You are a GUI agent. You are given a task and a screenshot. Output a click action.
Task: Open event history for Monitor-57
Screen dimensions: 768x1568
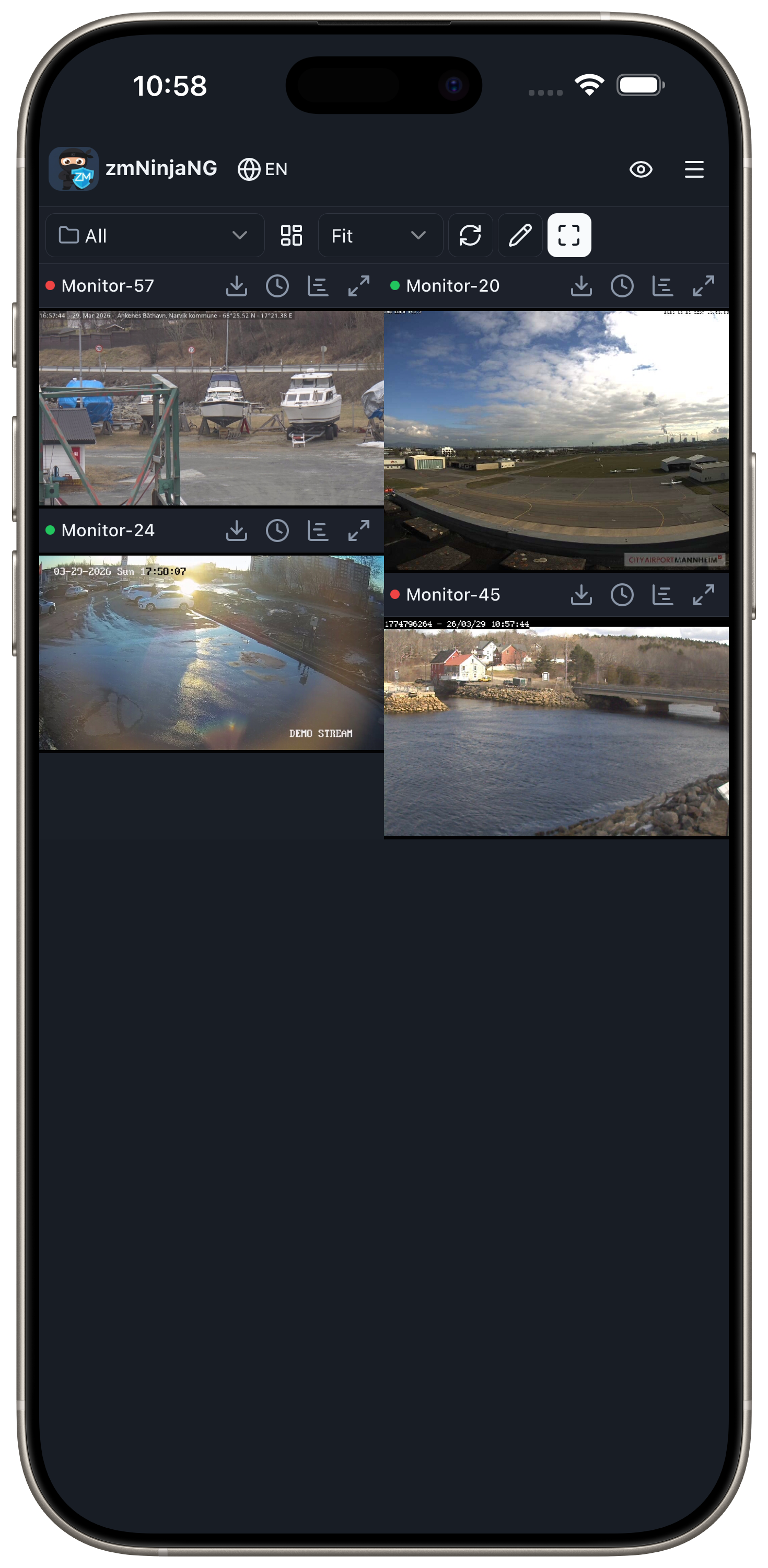(x=317, y=285)
